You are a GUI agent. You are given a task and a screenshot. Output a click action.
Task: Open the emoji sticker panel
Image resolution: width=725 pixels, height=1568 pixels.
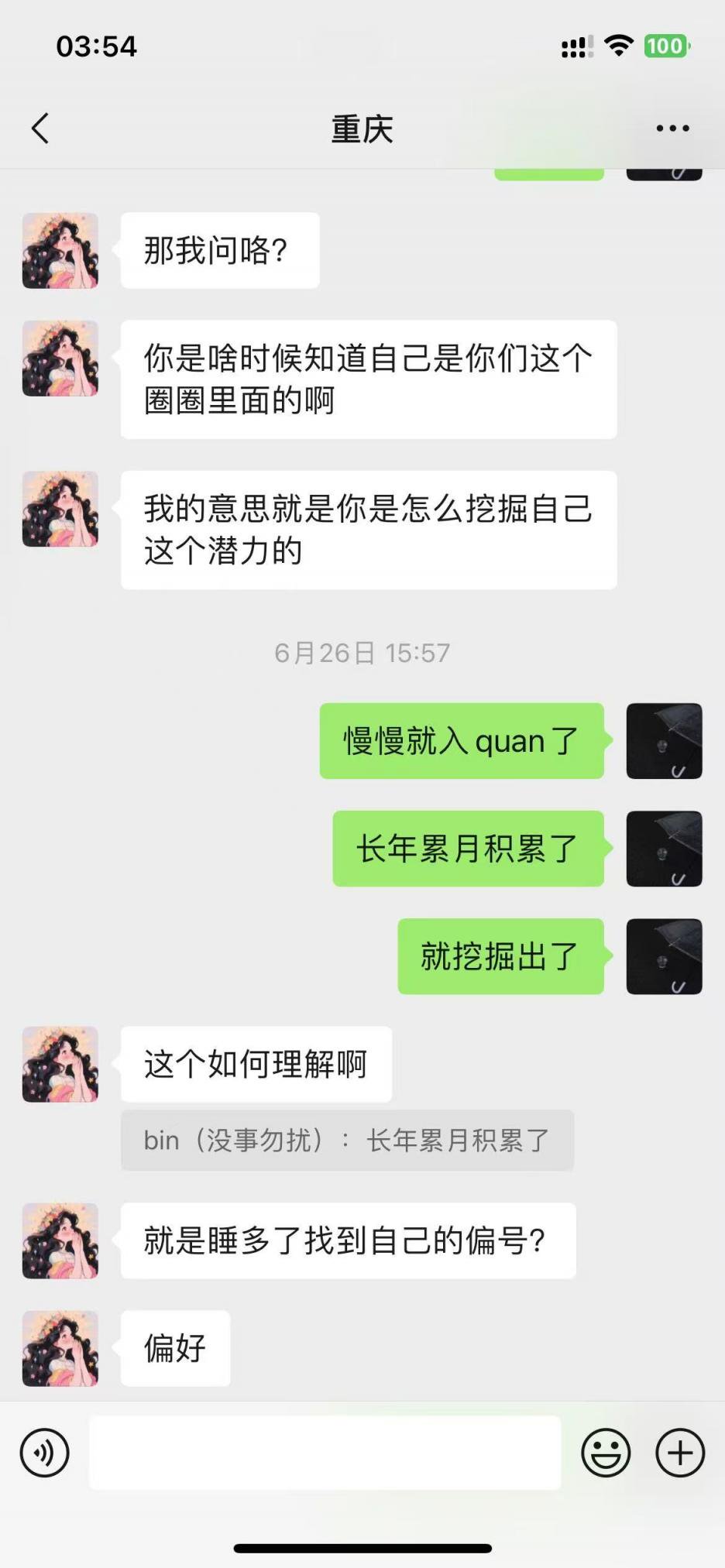pyautogui.click(x=606, y=1453)
